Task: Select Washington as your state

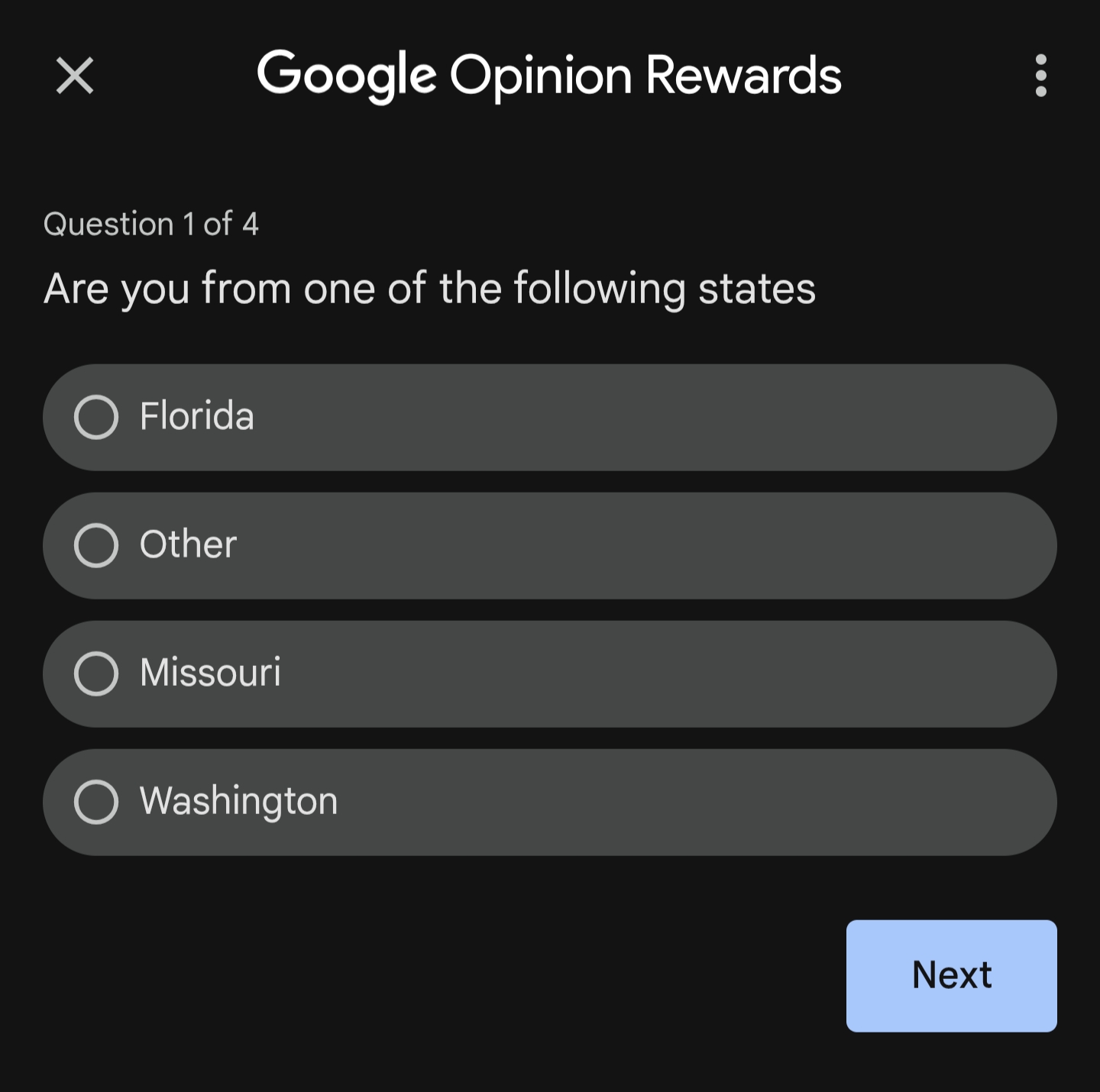Action: tap(549, 802)
